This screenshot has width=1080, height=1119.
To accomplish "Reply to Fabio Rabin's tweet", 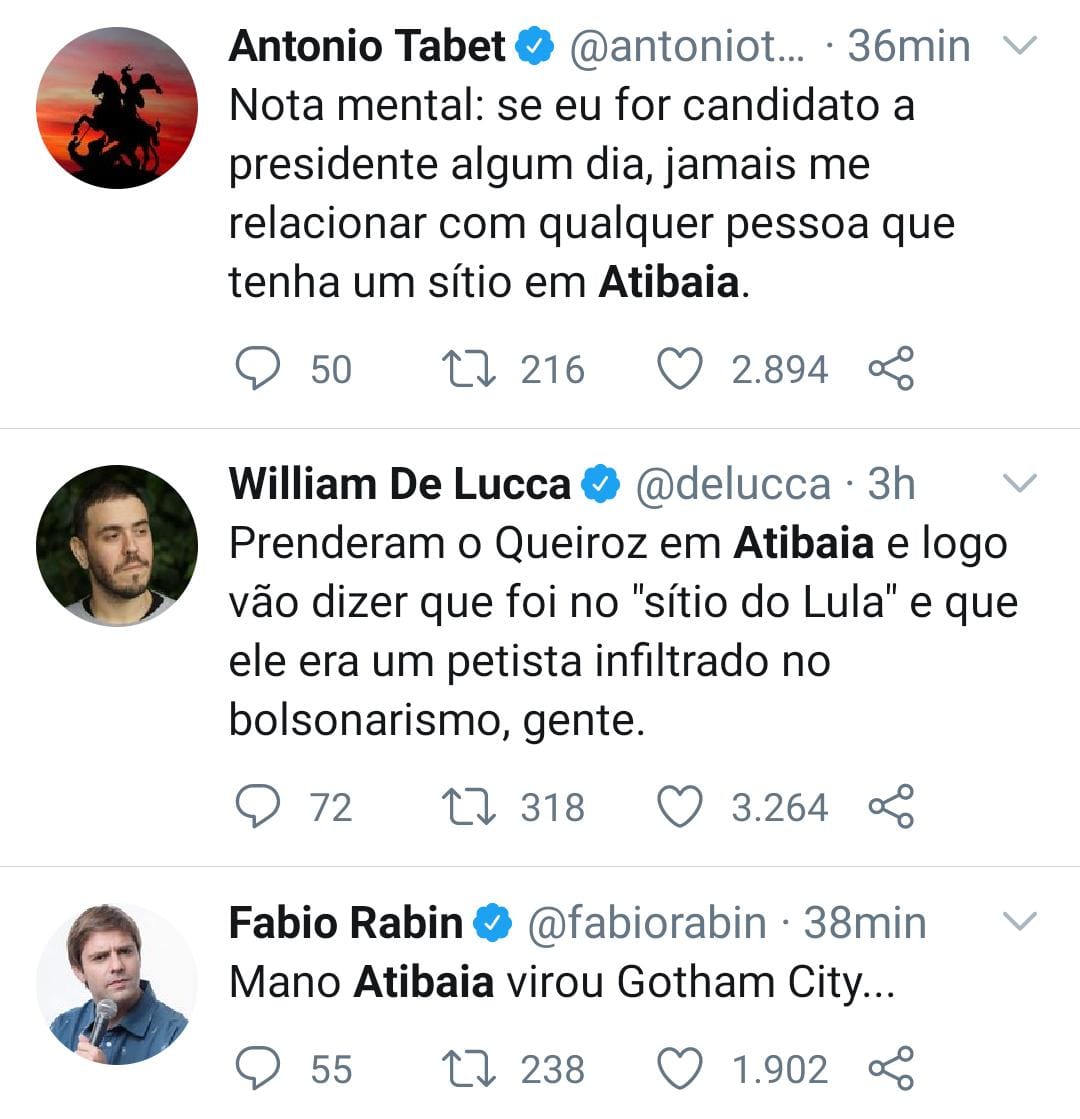I will click(x=258, y=1069).
